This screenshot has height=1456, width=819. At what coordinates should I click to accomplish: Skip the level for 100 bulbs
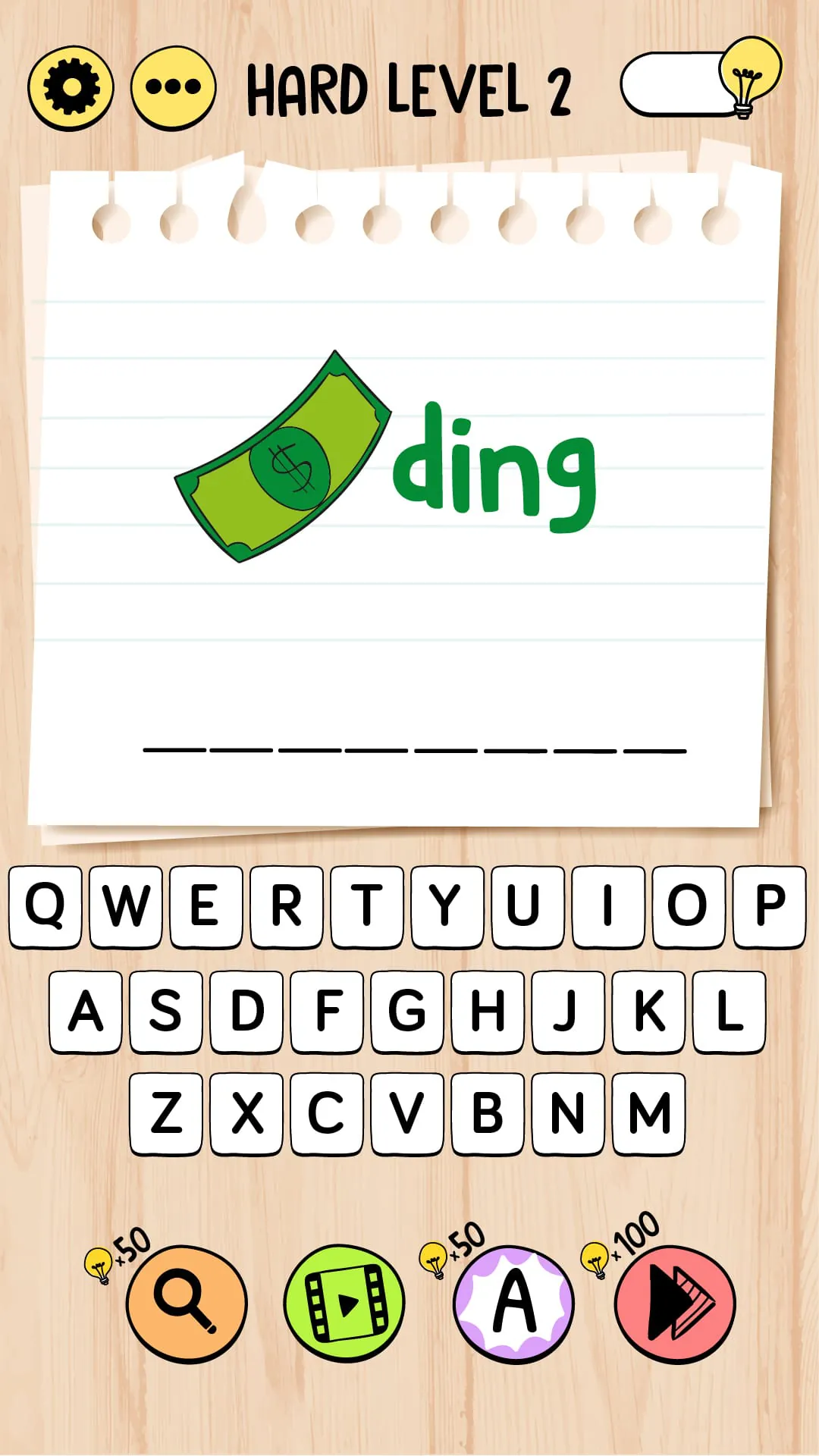677,1301
